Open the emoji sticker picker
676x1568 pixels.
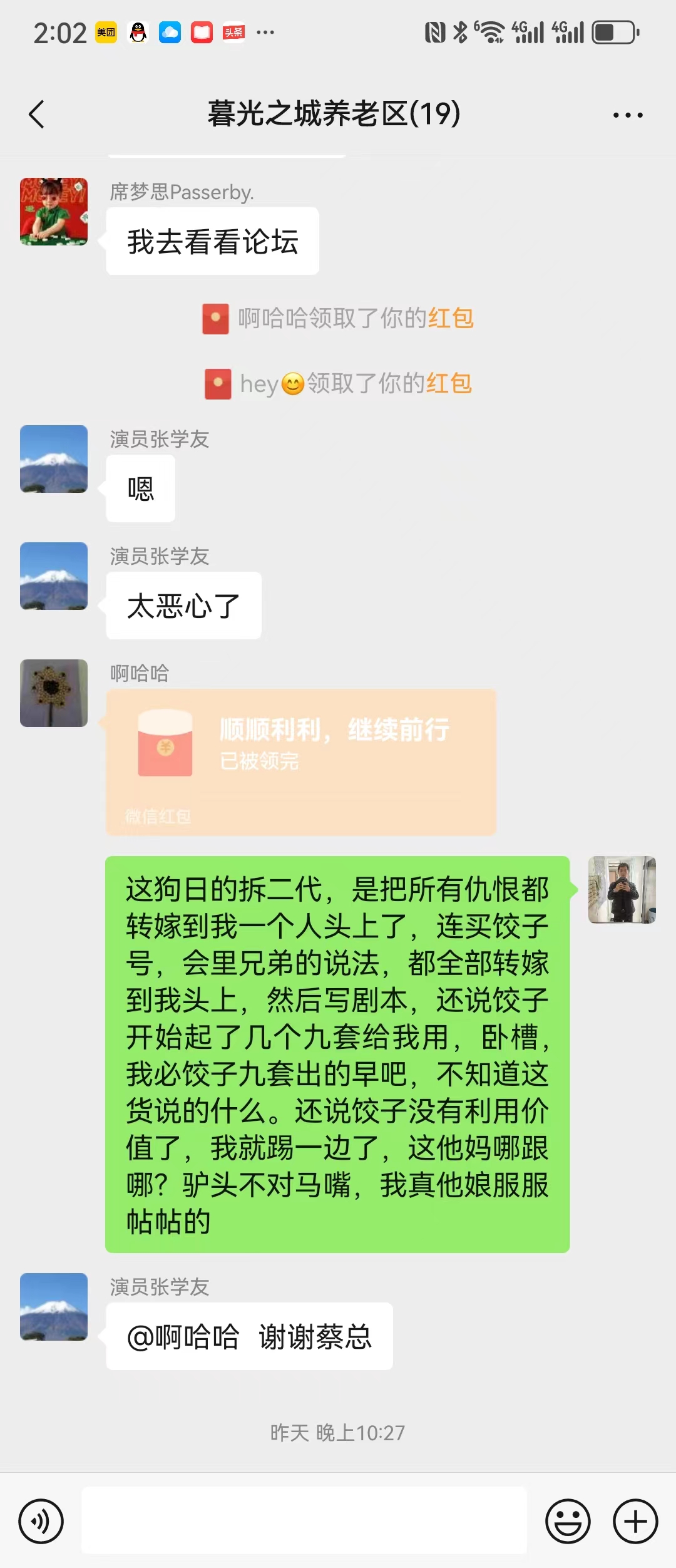(568, 1521)
